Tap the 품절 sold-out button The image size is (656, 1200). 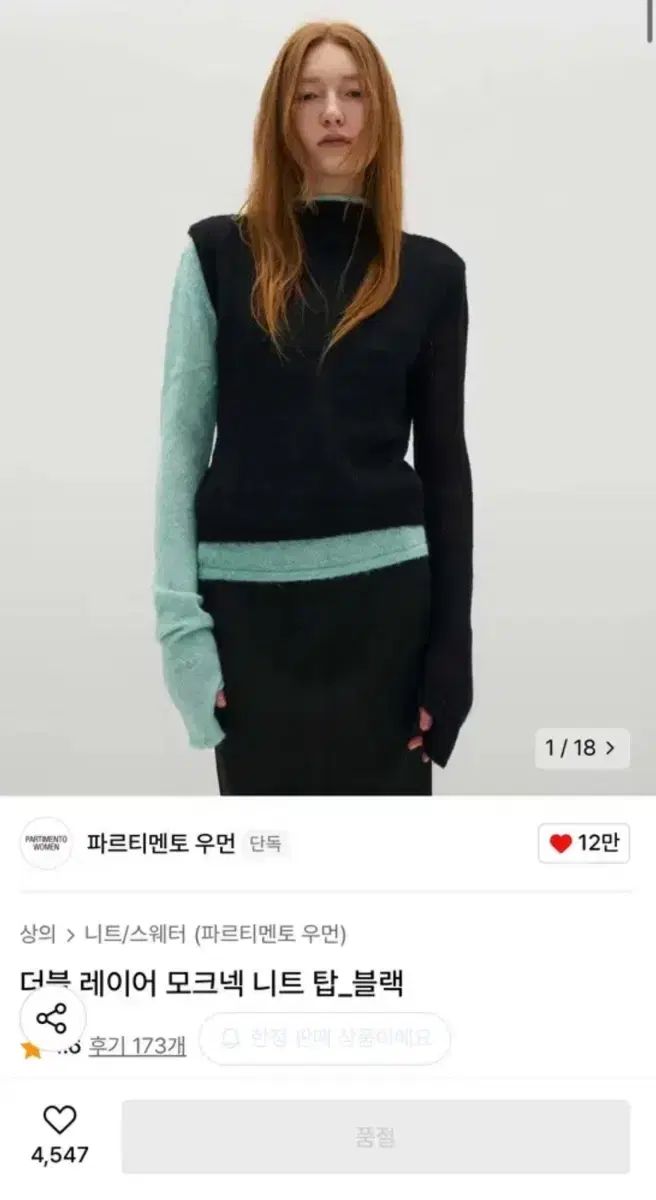tap(376, 1137)
